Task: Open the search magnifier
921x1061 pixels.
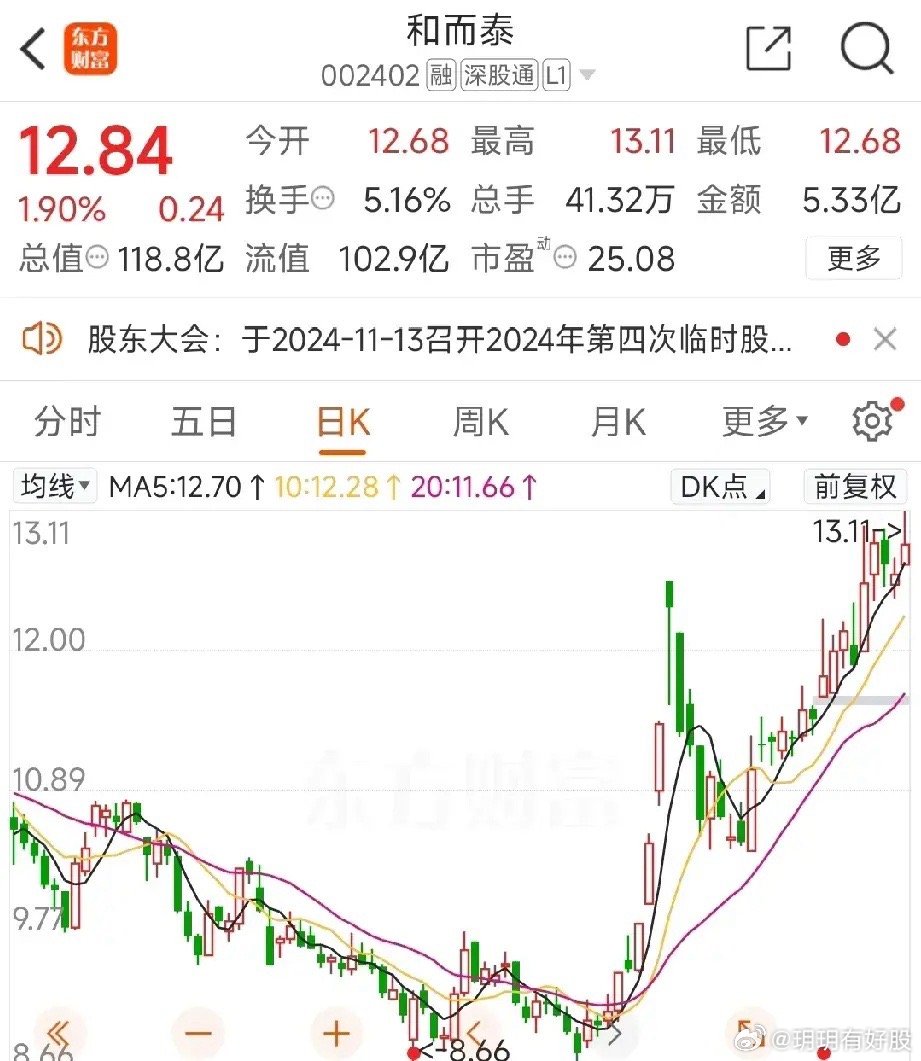Action: tap(865, 47)
